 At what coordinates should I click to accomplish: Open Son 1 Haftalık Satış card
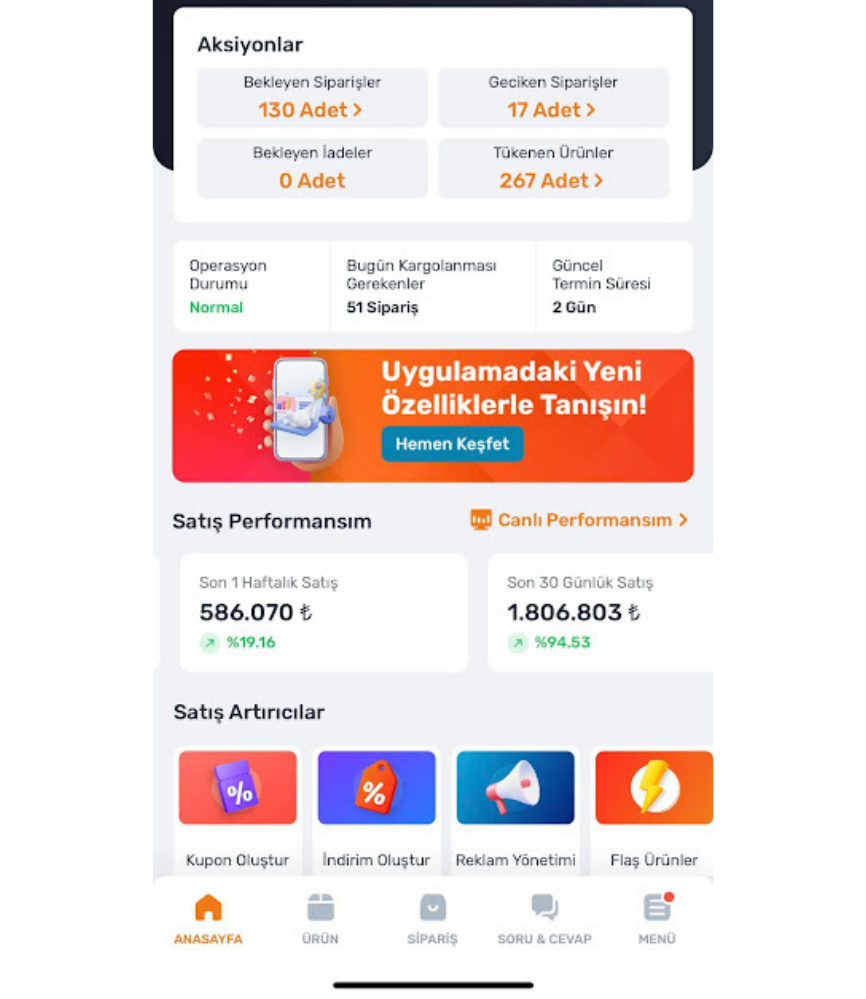[323, 612]
